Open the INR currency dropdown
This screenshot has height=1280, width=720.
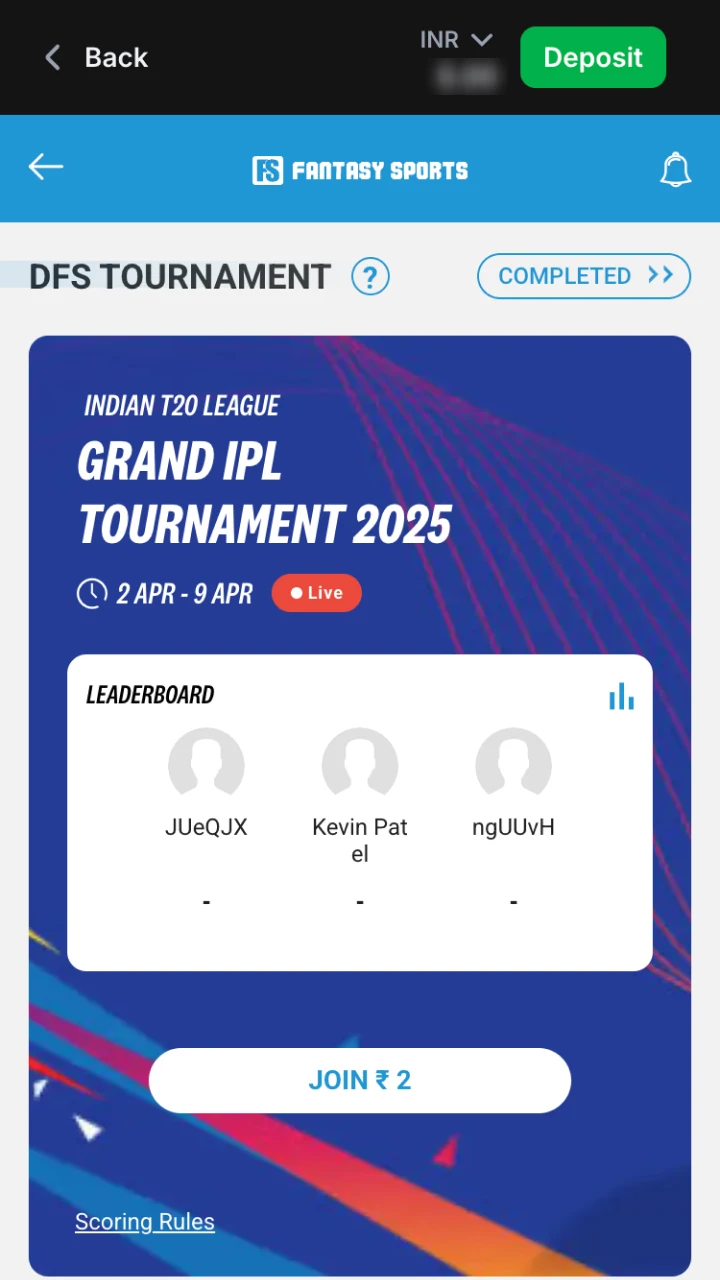click(x=456, y=40)
